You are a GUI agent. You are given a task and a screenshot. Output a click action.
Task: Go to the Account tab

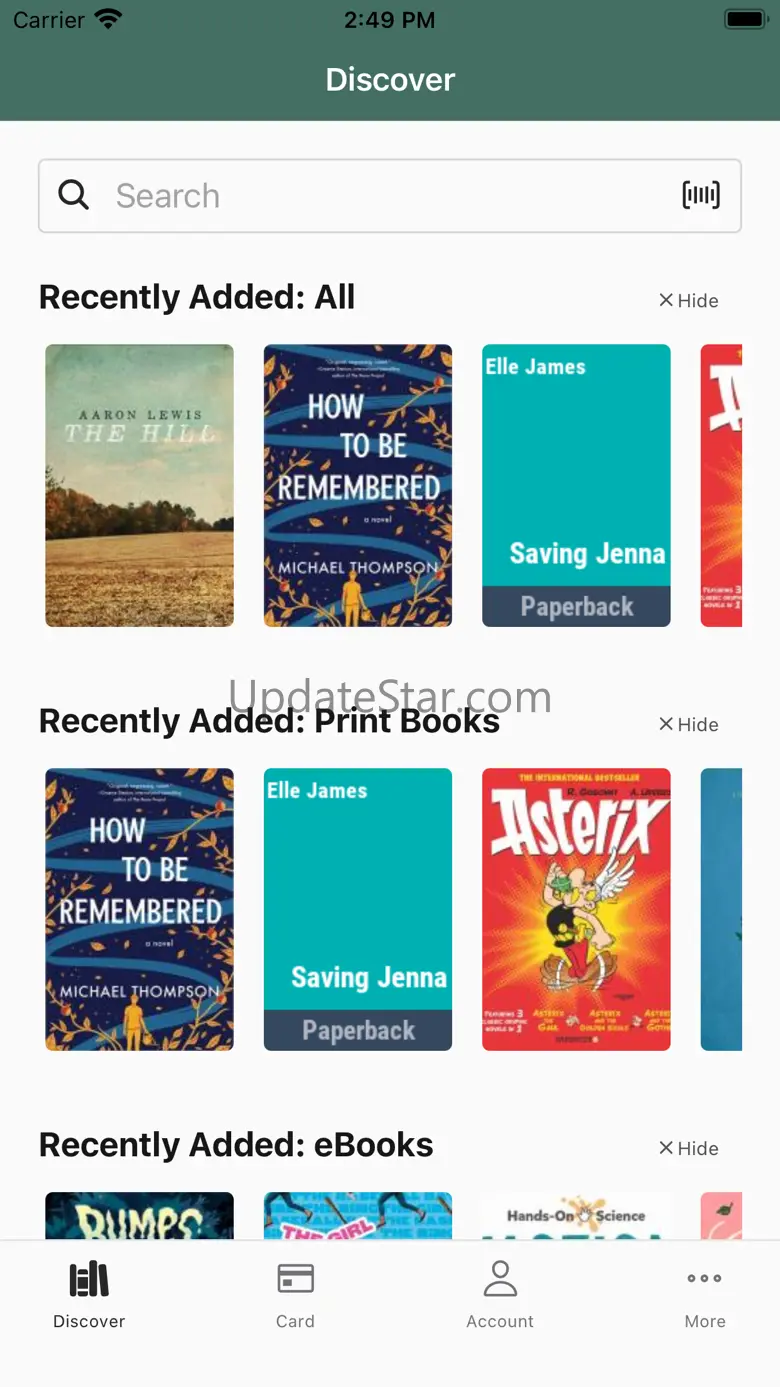click(x=500, y=1294)
